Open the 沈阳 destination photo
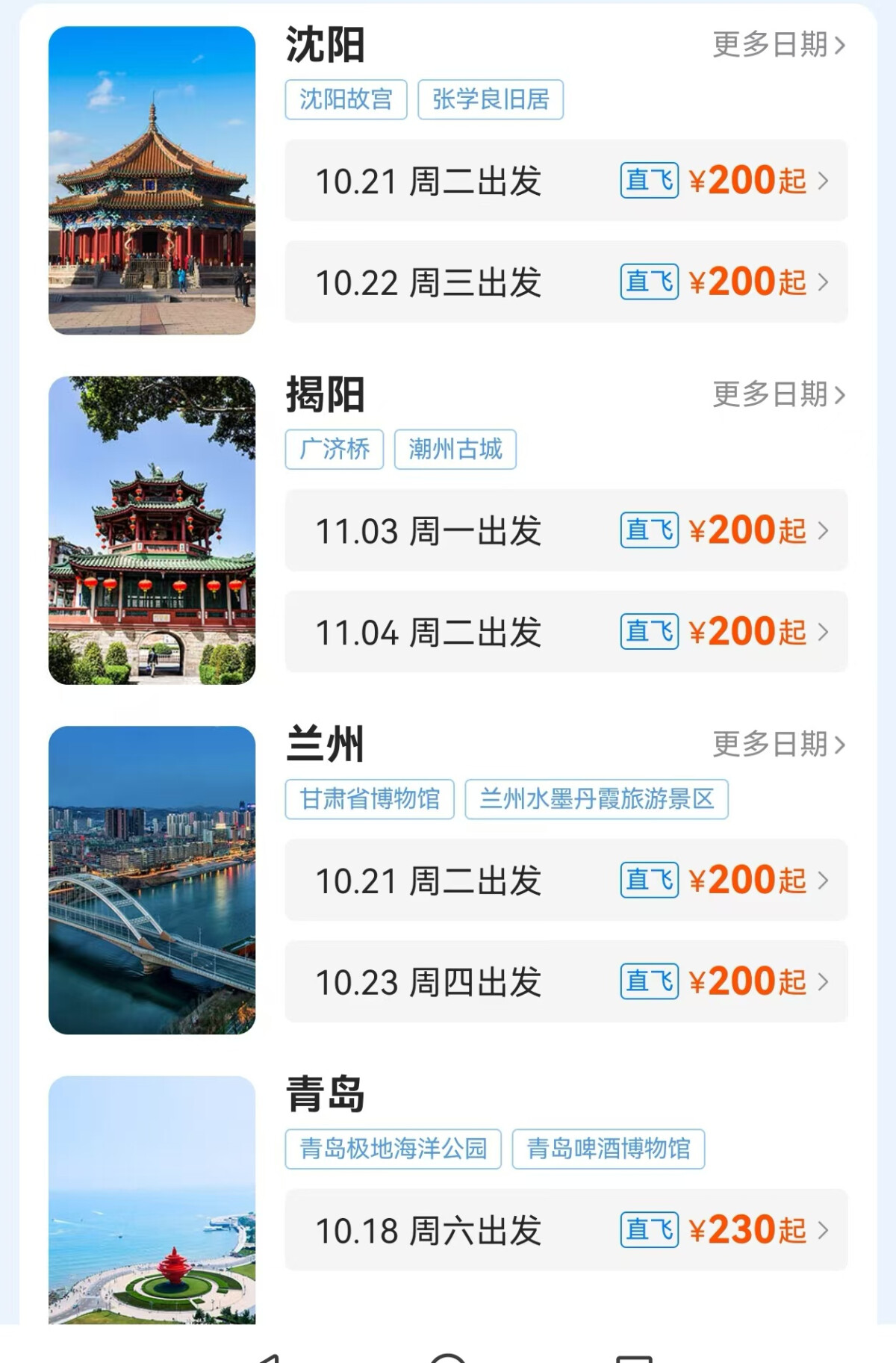This screenshot has height=1363, width=896. 152,181
